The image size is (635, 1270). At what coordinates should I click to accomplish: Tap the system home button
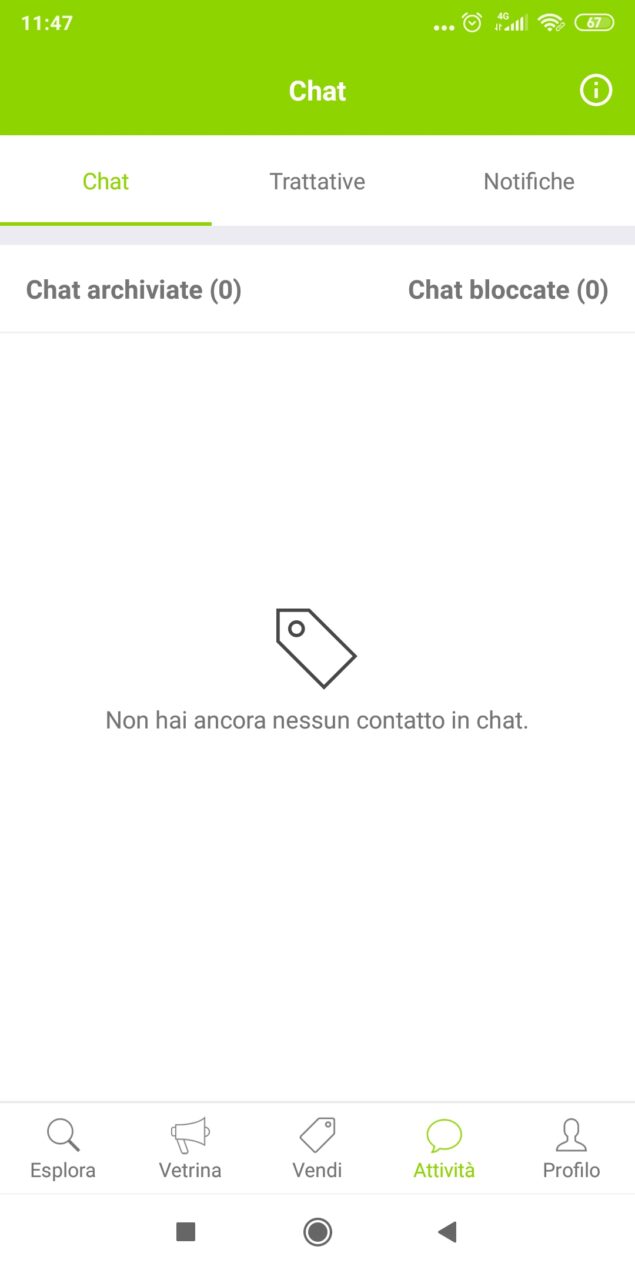(x=318, y=1232)
